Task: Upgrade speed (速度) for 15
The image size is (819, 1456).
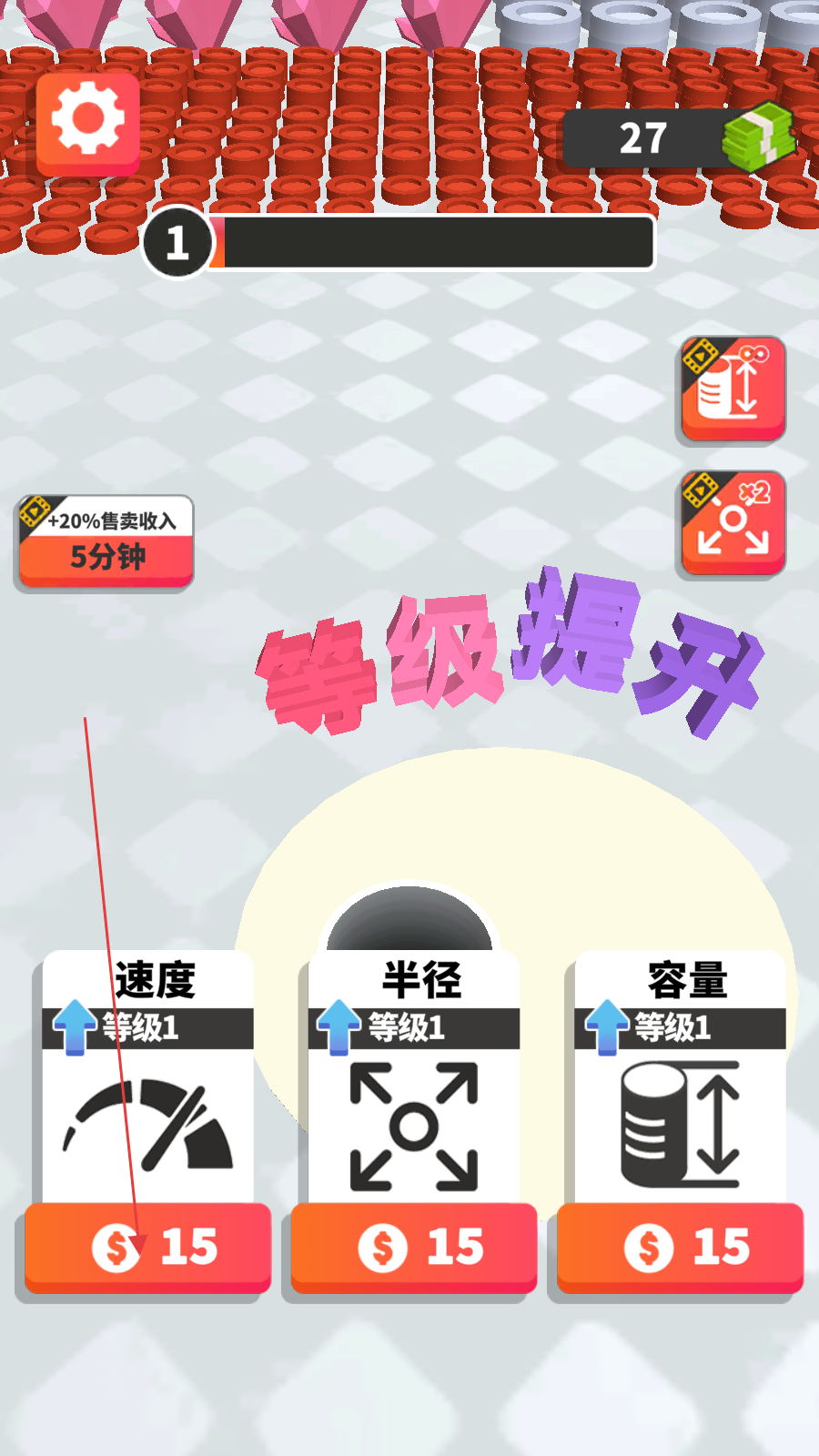Action: click(147, 1248)
